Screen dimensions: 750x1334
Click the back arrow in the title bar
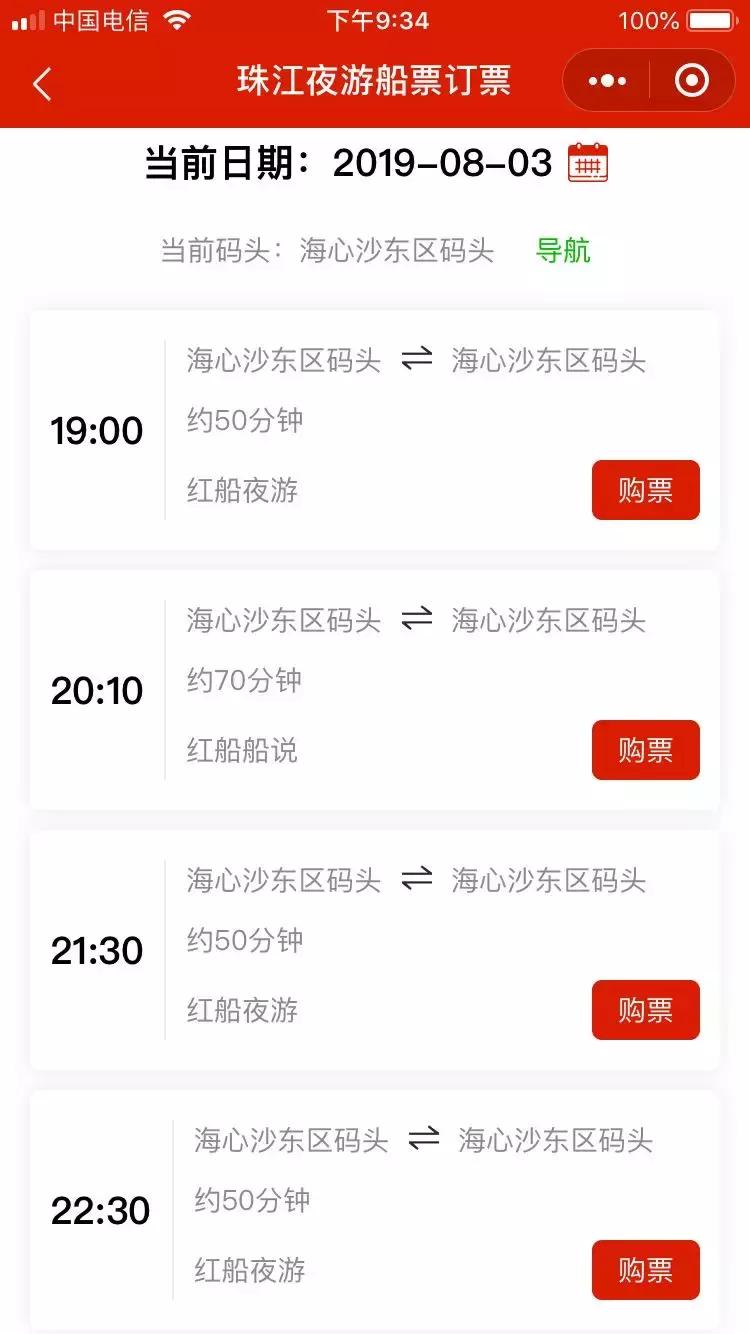click(x=42, y=84)
